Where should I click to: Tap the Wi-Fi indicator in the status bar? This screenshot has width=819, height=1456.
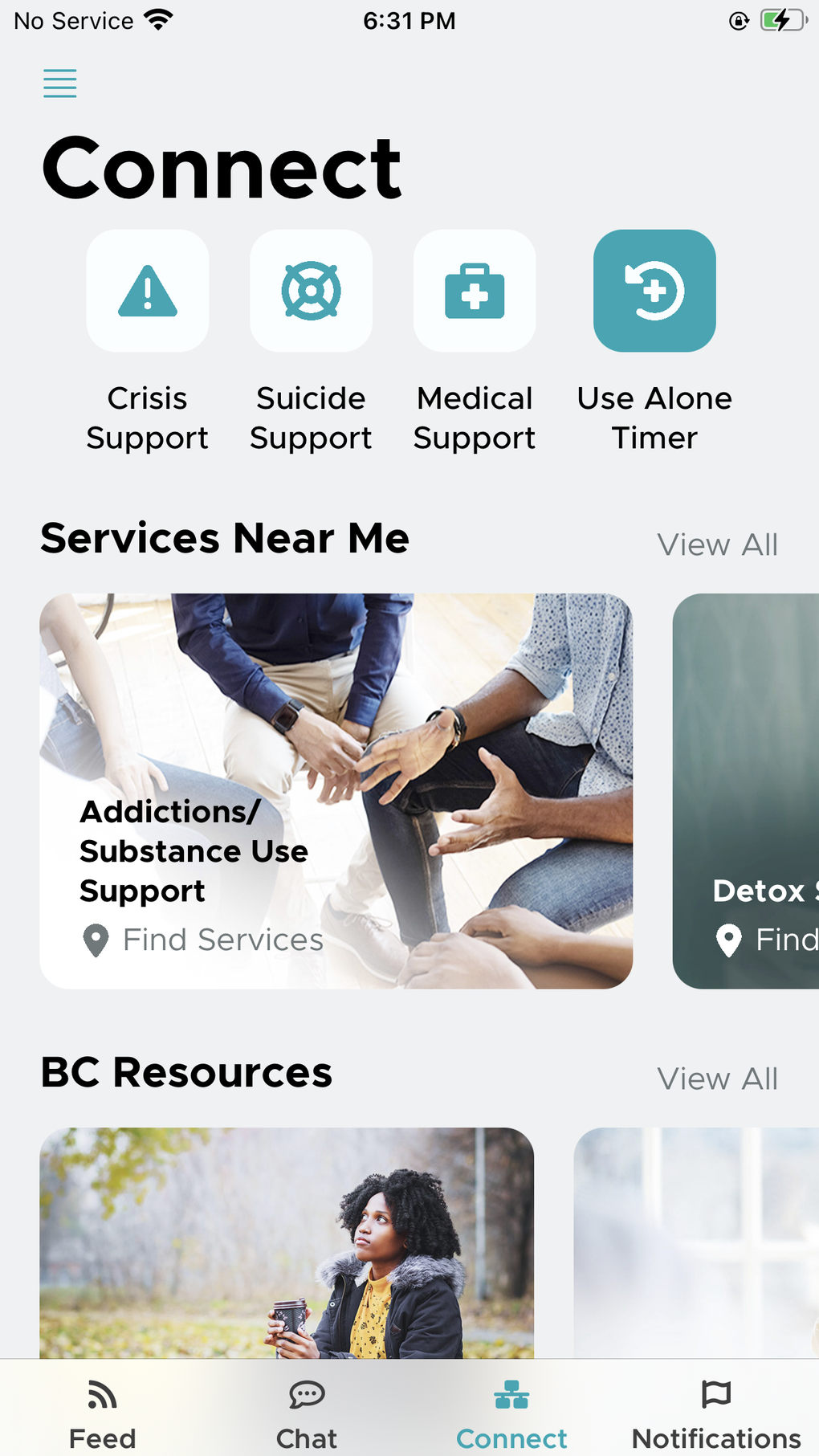(157, 19)
